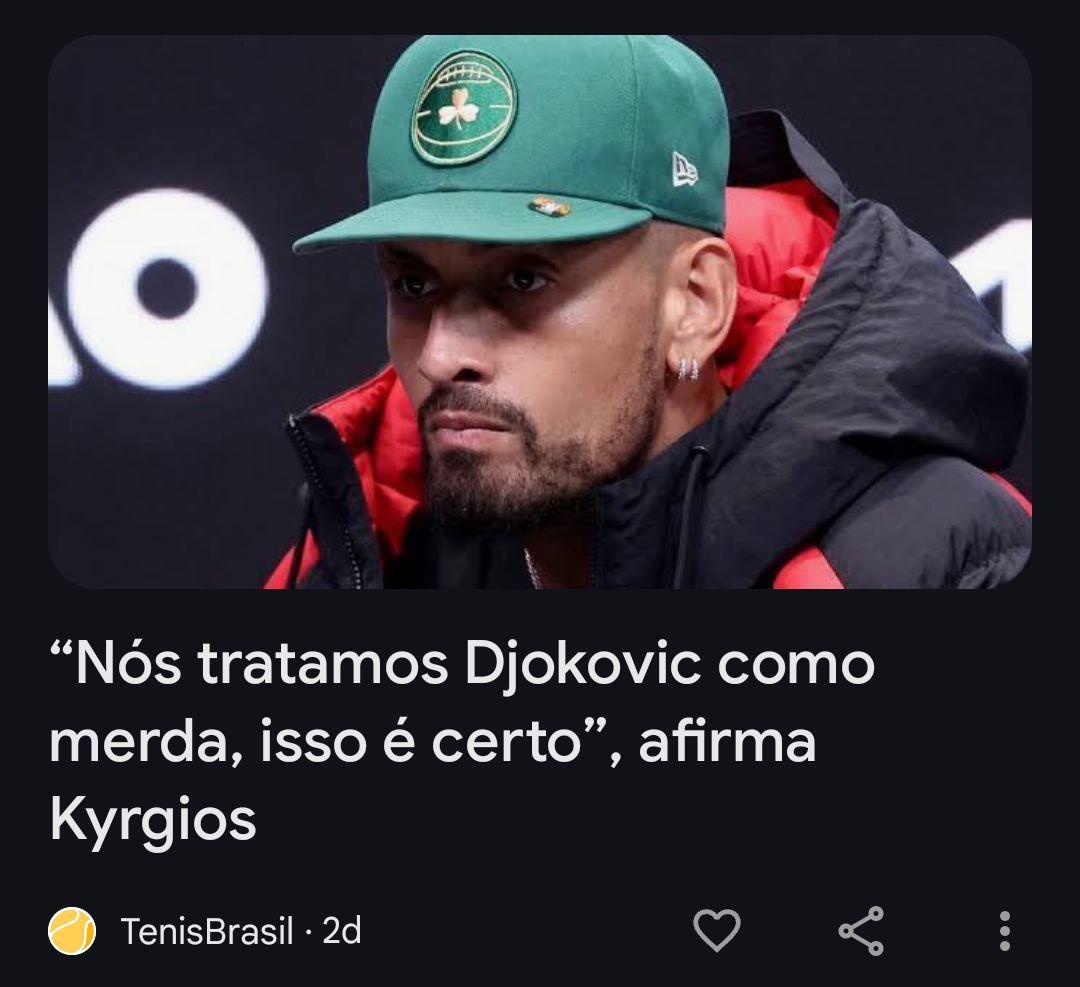Like the TenisBrasil article
The image size is (1080, 987).
(x=717, y=931)
